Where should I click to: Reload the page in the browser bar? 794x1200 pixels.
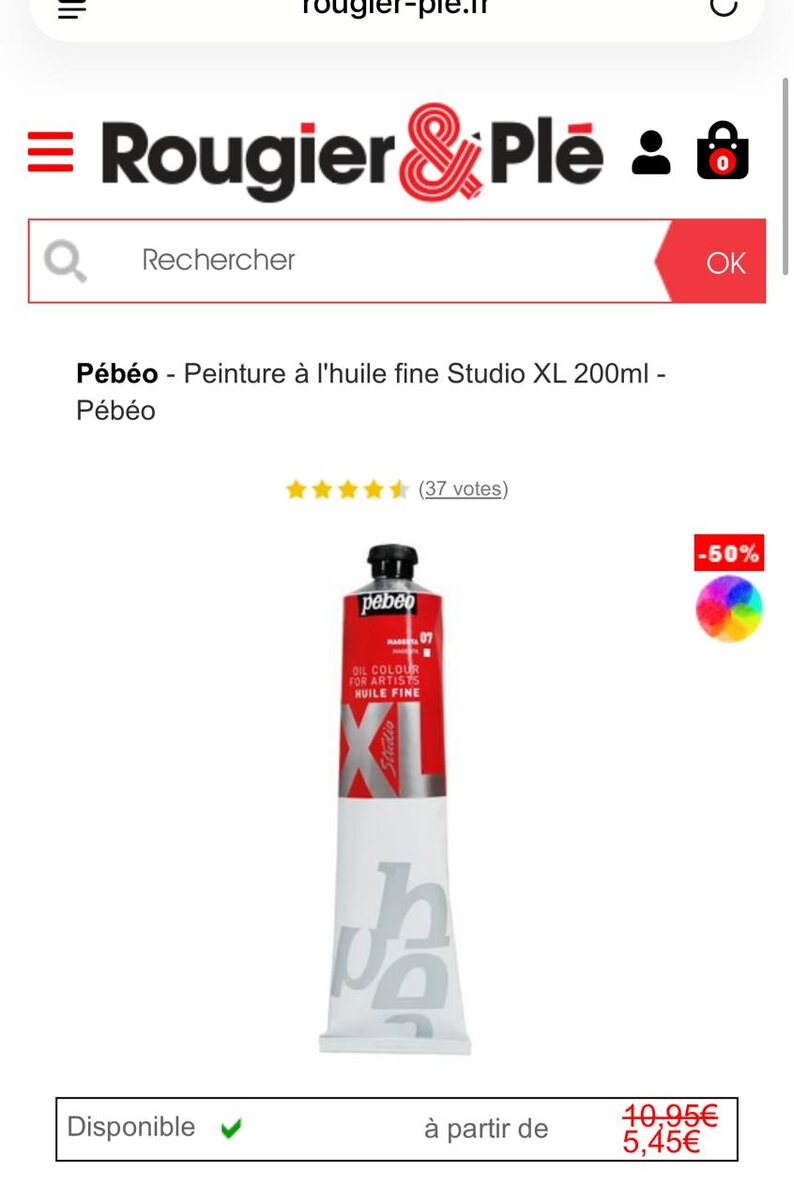(723, 8)
